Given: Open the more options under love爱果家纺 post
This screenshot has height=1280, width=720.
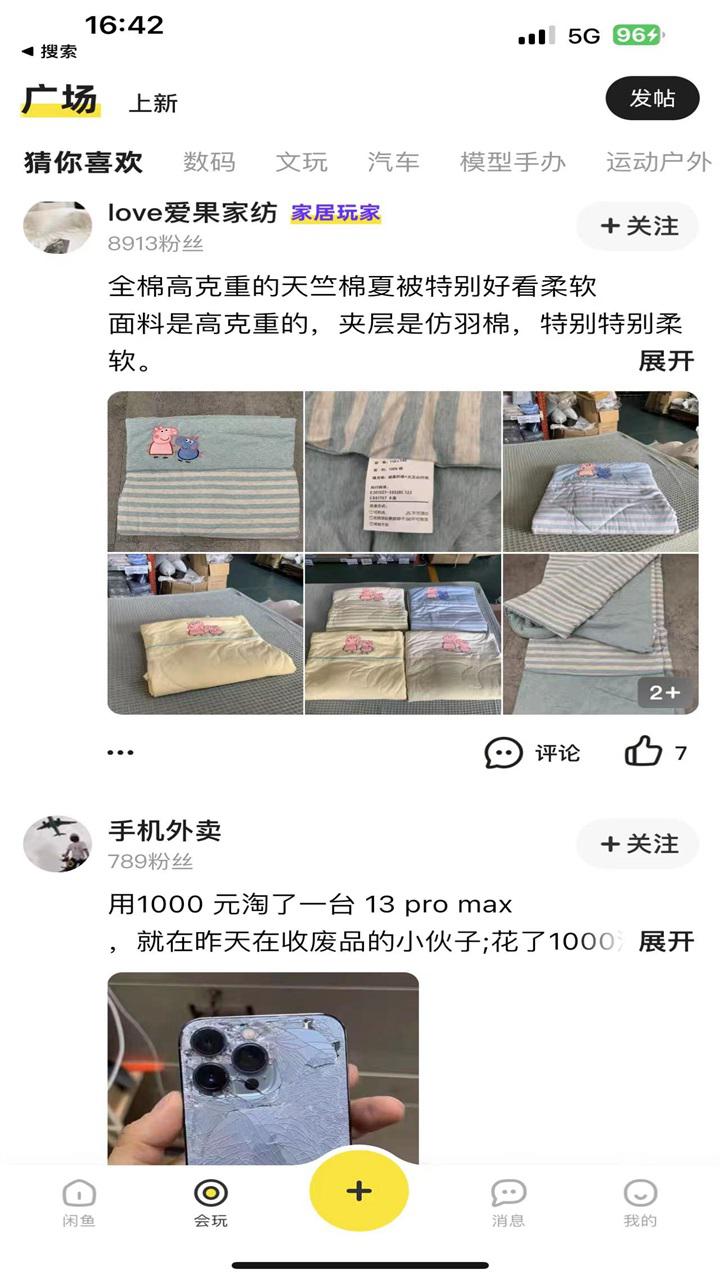Looking at the screenshot, I should pos(120,753).
